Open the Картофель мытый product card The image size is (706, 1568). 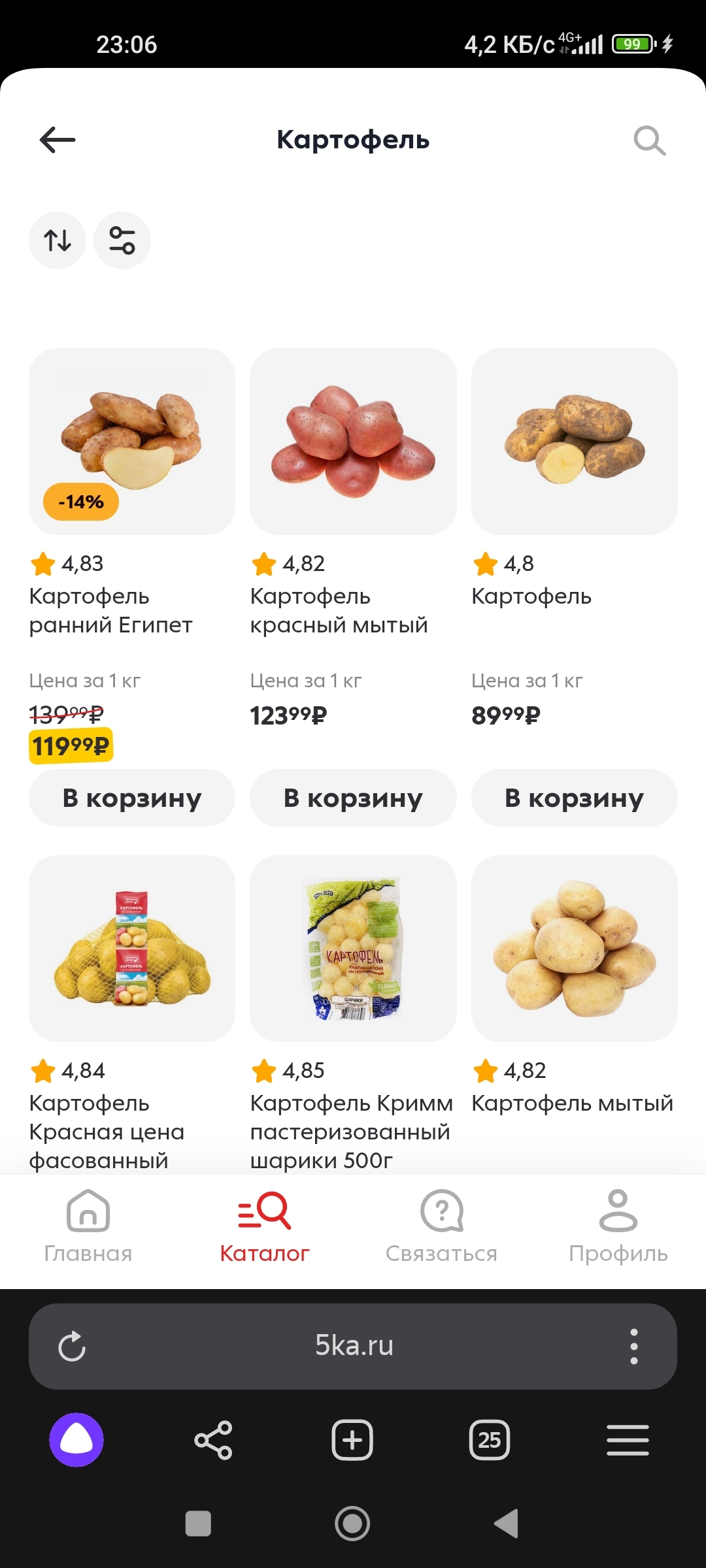pyautogui.click(x=574, y=948)
